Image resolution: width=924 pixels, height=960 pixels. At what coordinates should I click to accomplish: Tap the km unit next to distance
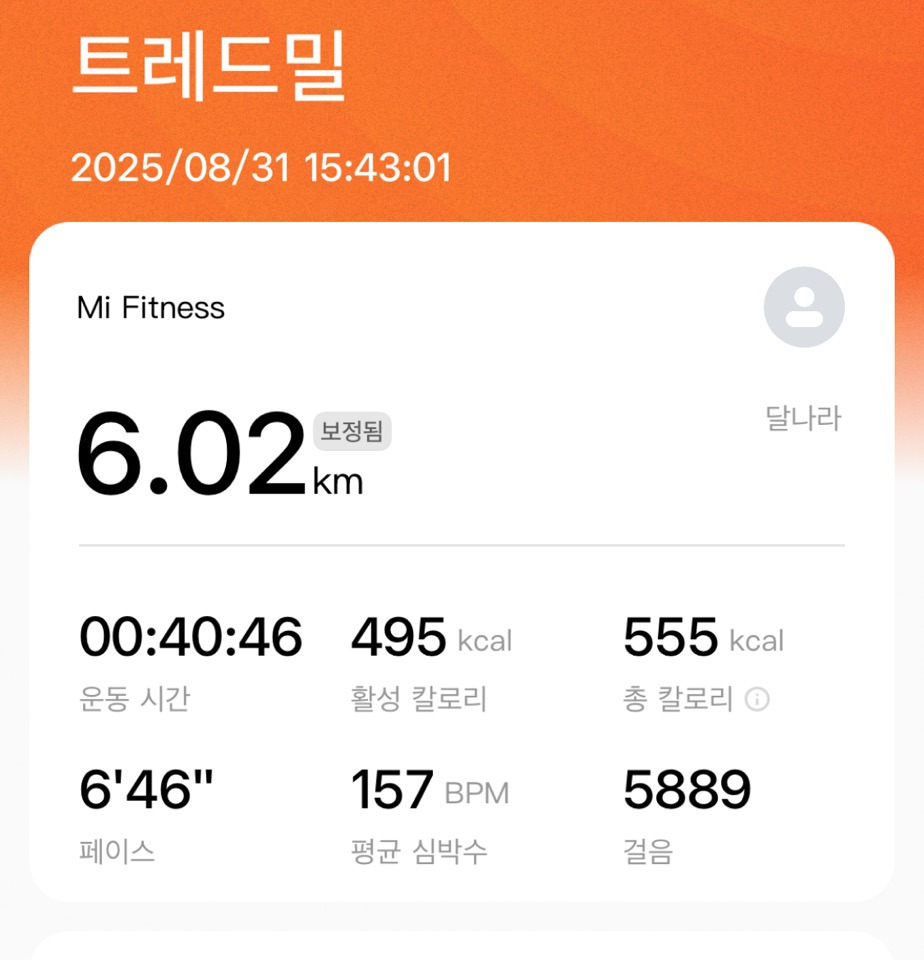[x=339, y=480]
